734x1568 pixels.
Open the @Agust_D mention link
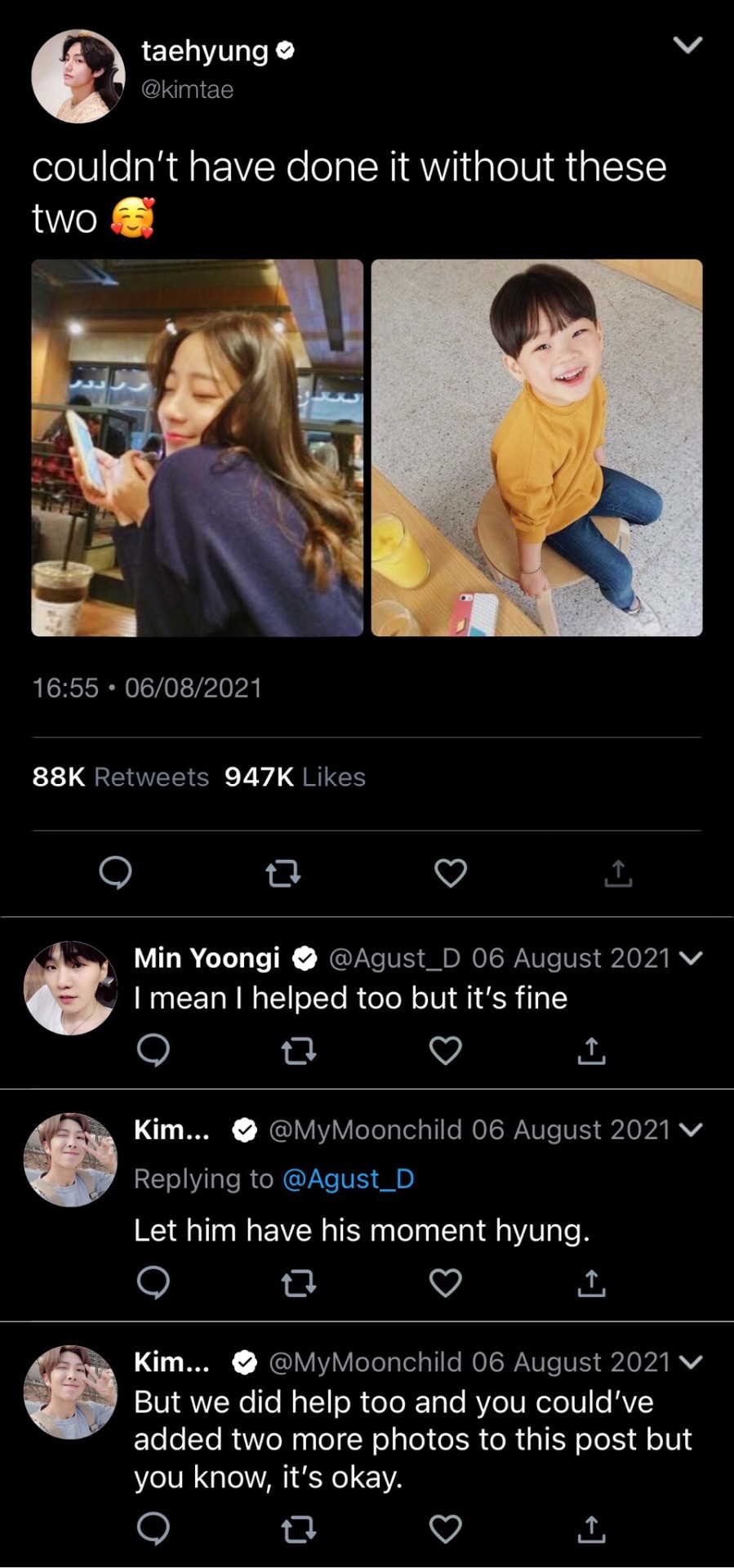(x=348, y=1178)
